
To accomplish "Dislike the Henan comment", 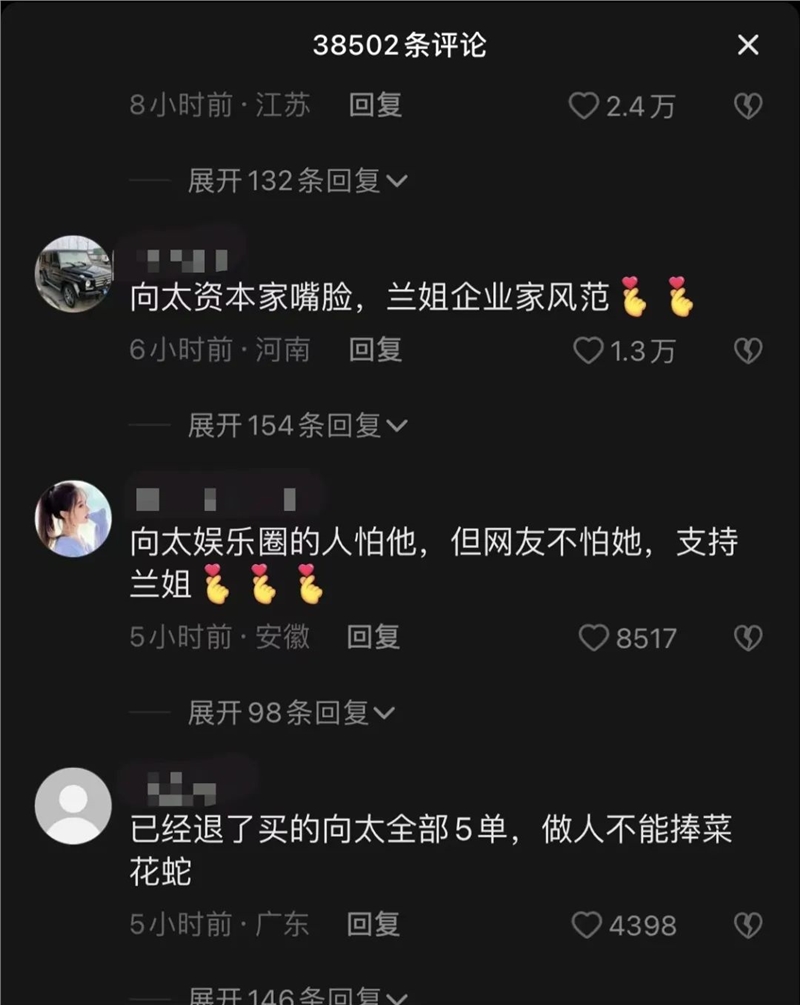I will pos(748,350).
